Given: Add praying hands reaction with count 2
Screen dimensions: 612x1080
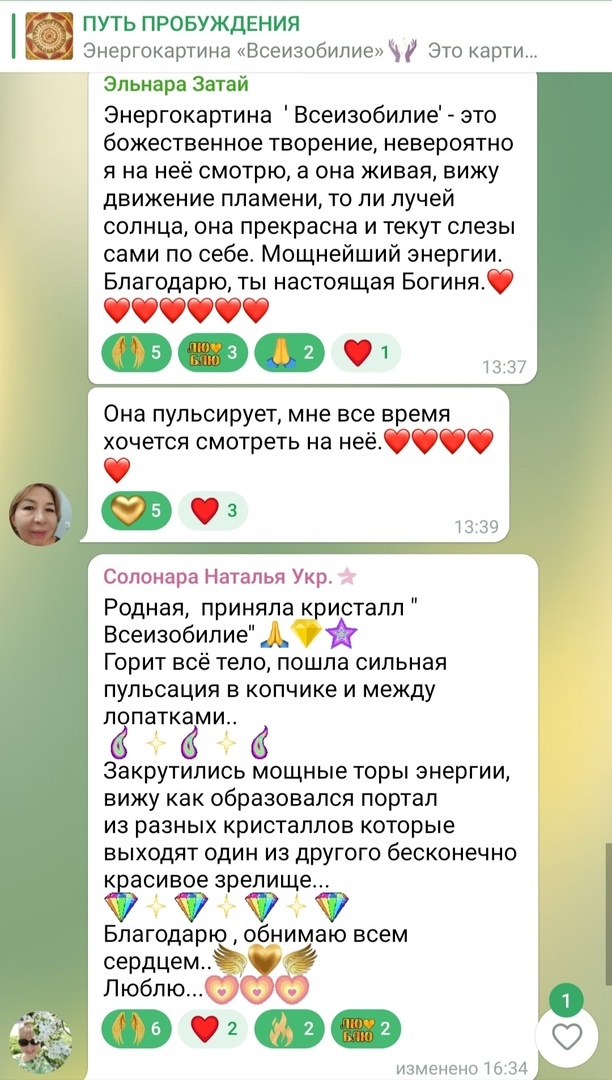Looking at the screenshot, I should point(289,353).
